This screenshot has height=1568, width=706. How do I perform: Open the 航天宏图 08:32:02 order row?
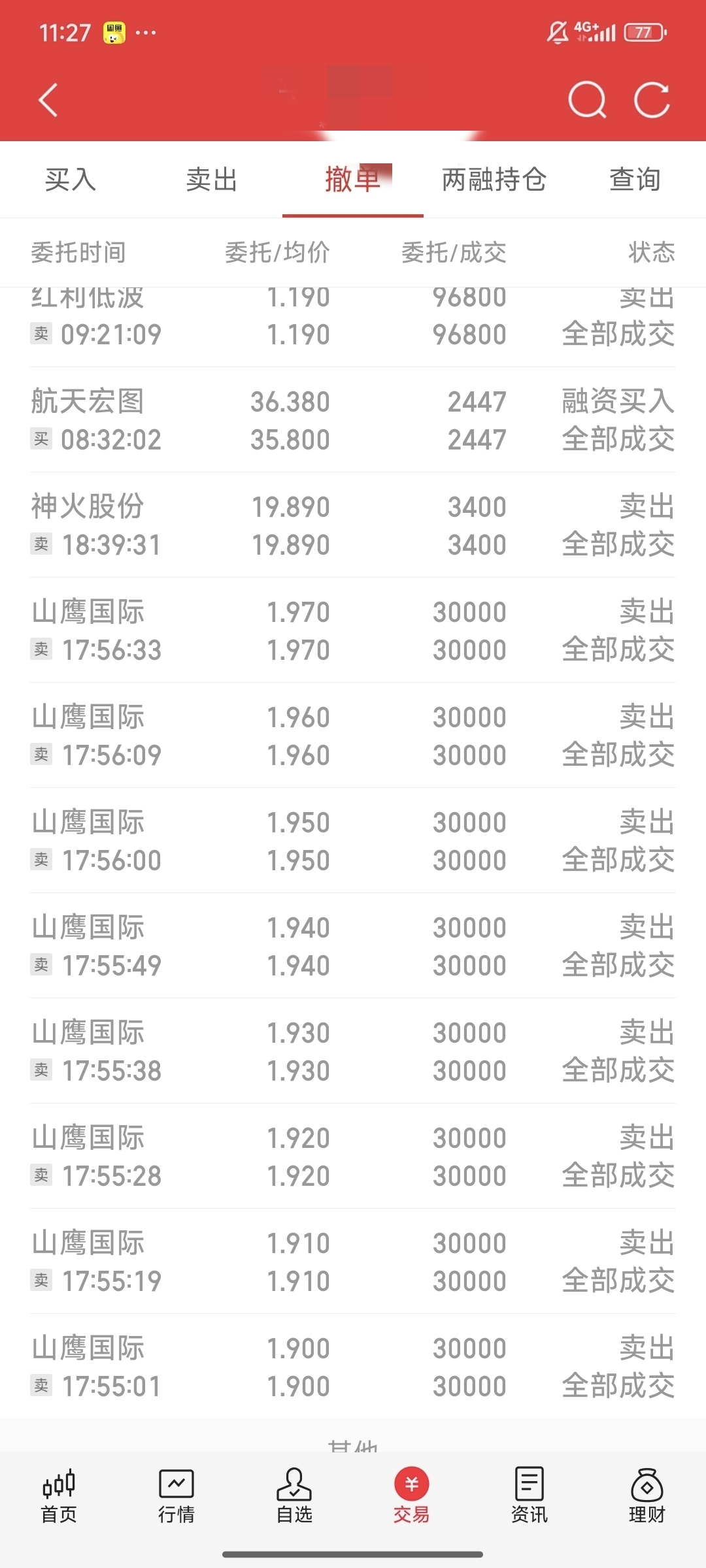[353, 420]
